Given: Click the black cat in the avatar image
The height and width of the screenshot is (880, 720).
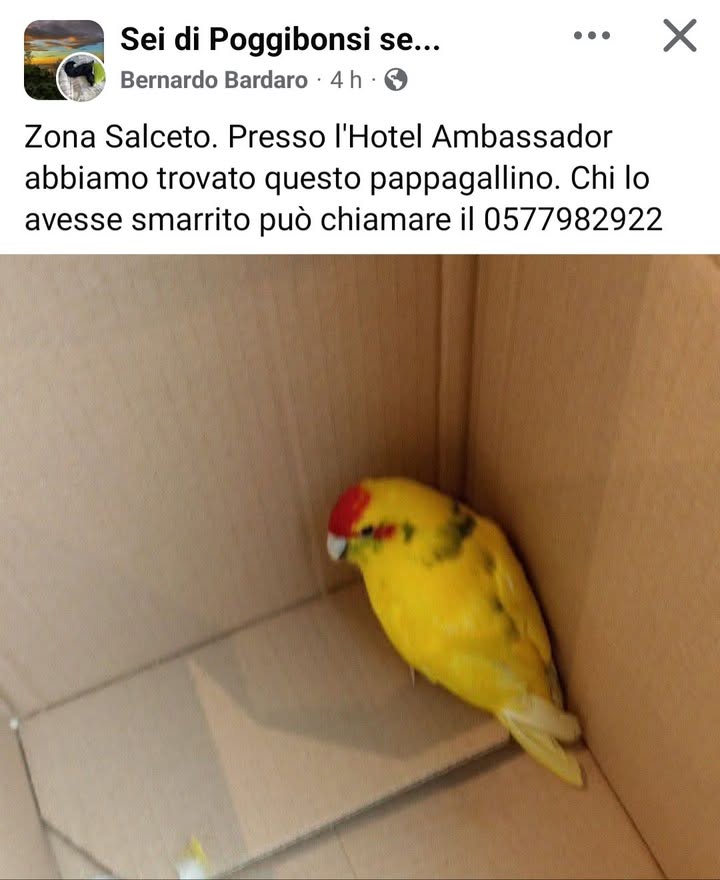Looking at the screenshot, I should point(78,72).
